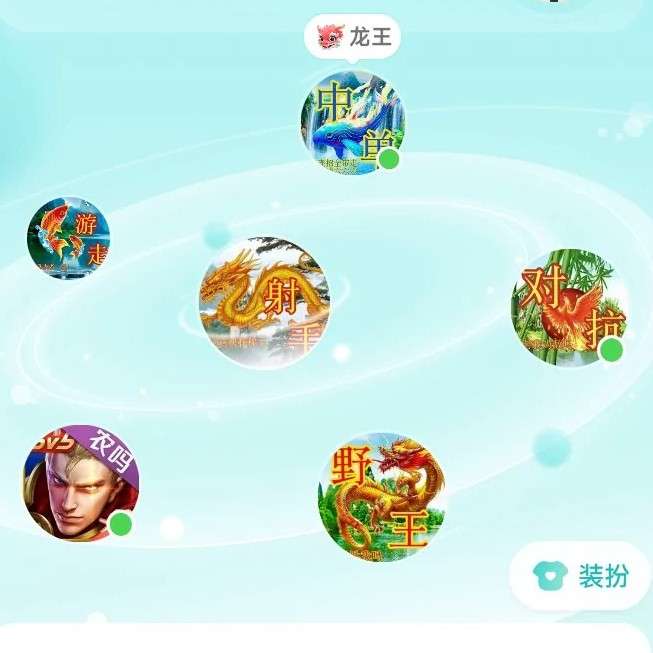
Task: View the phoenix 对抗 avatar profile
Action: click(569, 307)
